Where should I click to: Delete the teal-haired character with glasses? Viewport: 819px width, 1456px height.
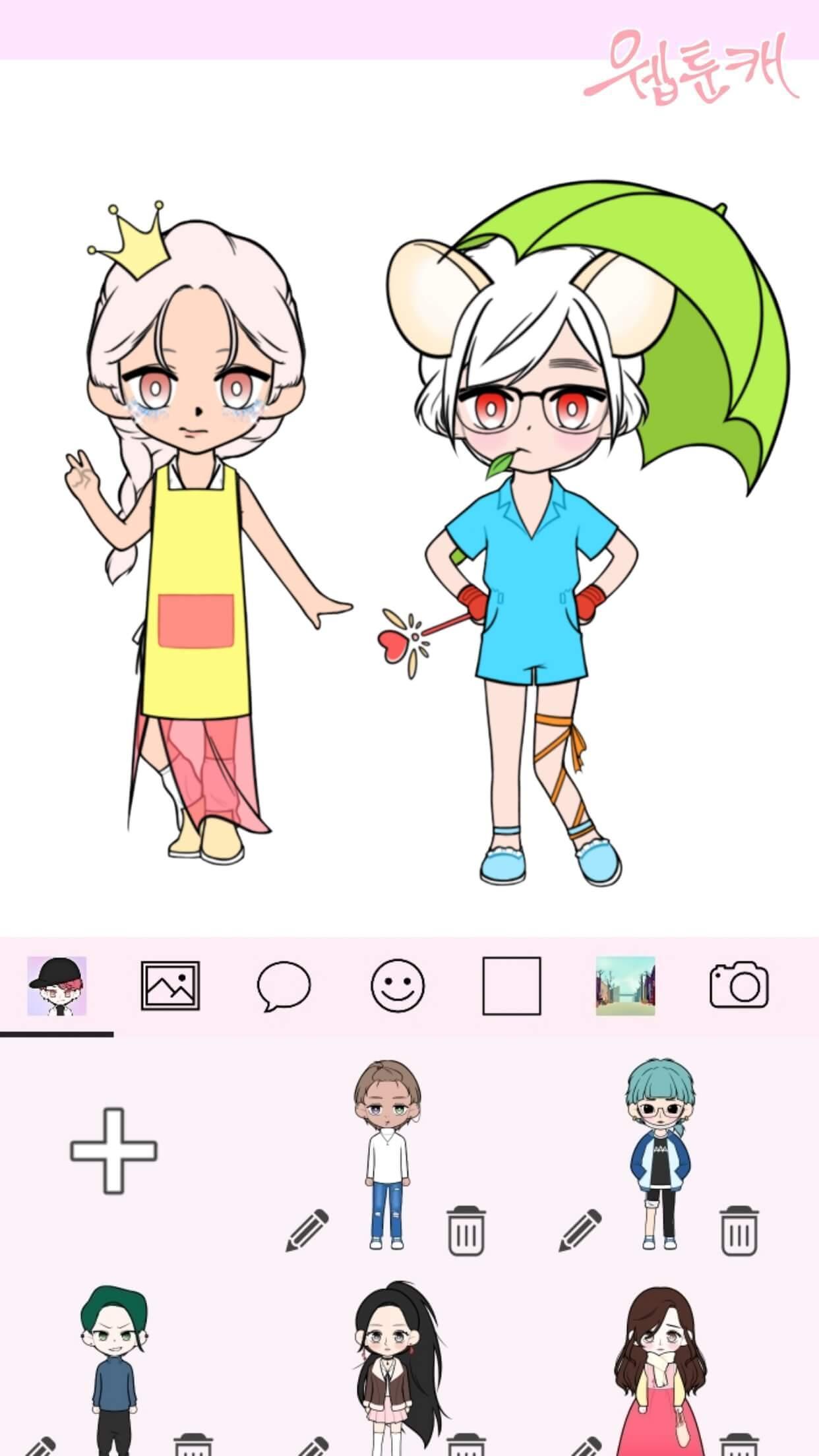[739, 1230]
